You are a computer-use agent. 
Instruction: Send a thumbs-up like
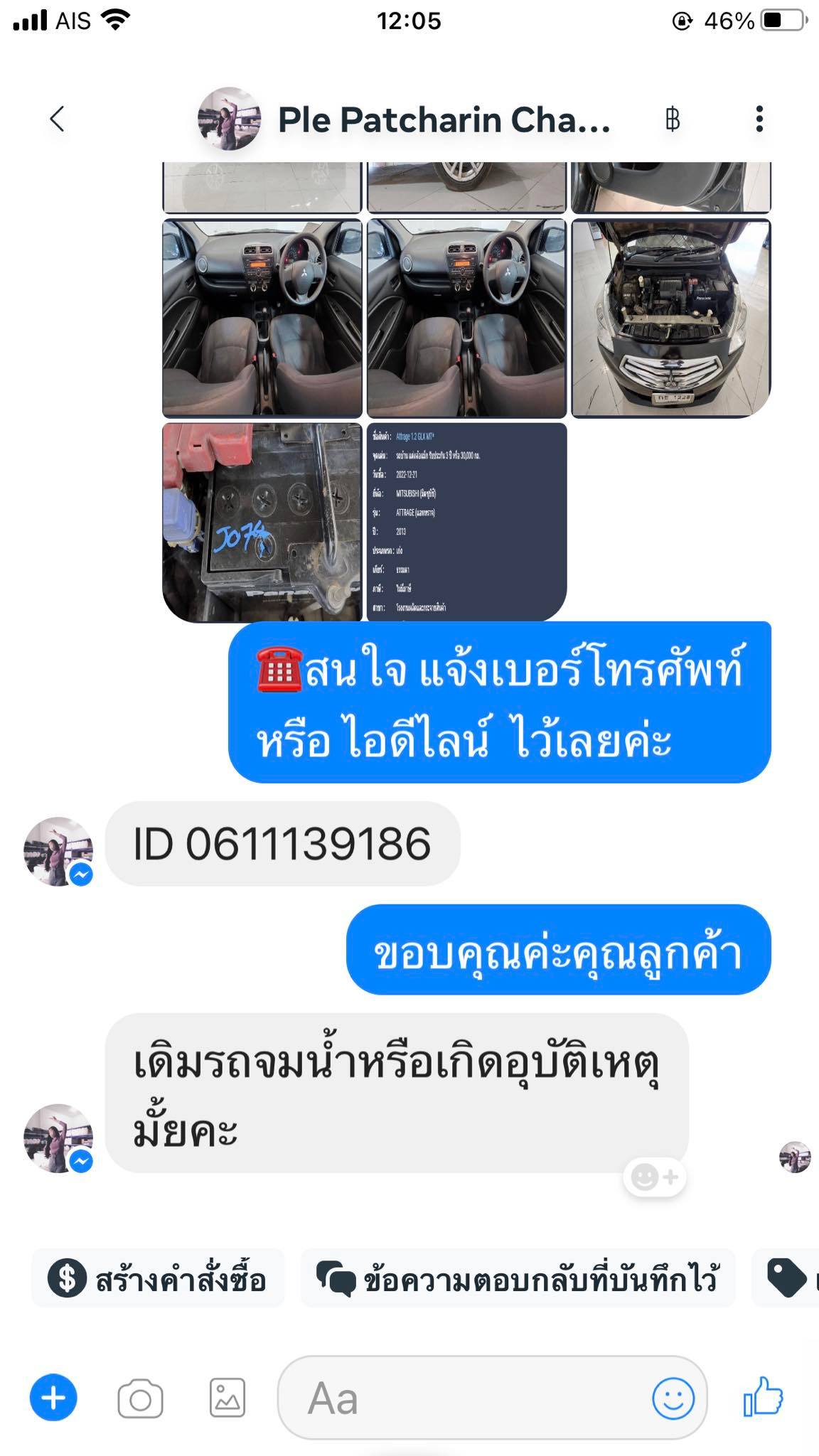pos(763,1396)
